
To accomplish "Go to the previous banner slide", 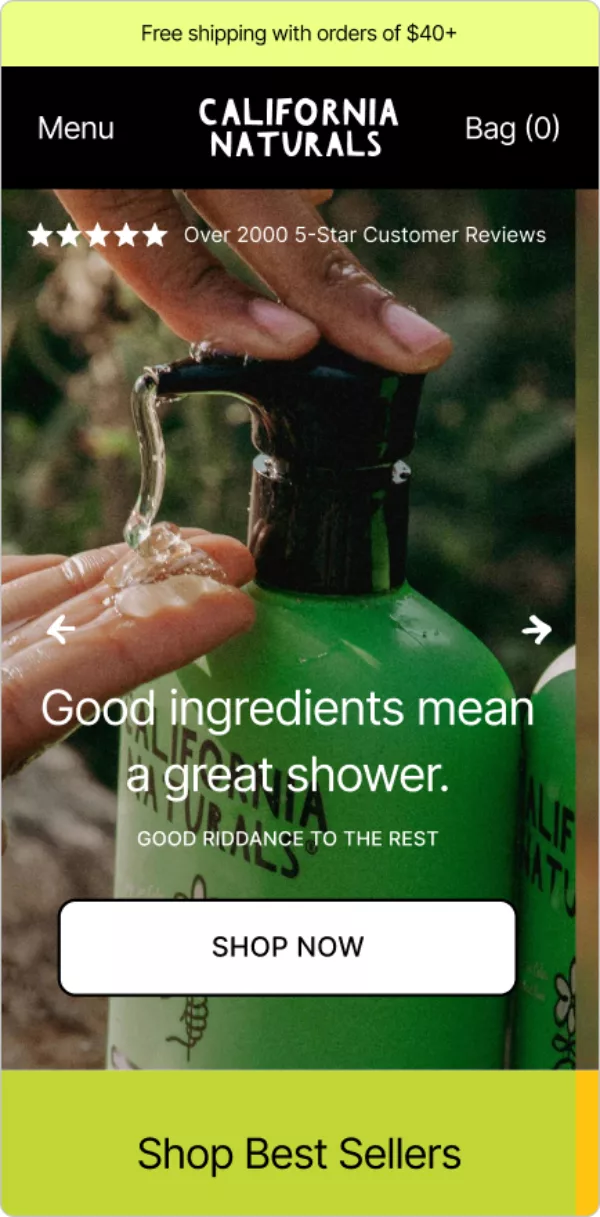I will pyautogui.click(x=61, y=629).
